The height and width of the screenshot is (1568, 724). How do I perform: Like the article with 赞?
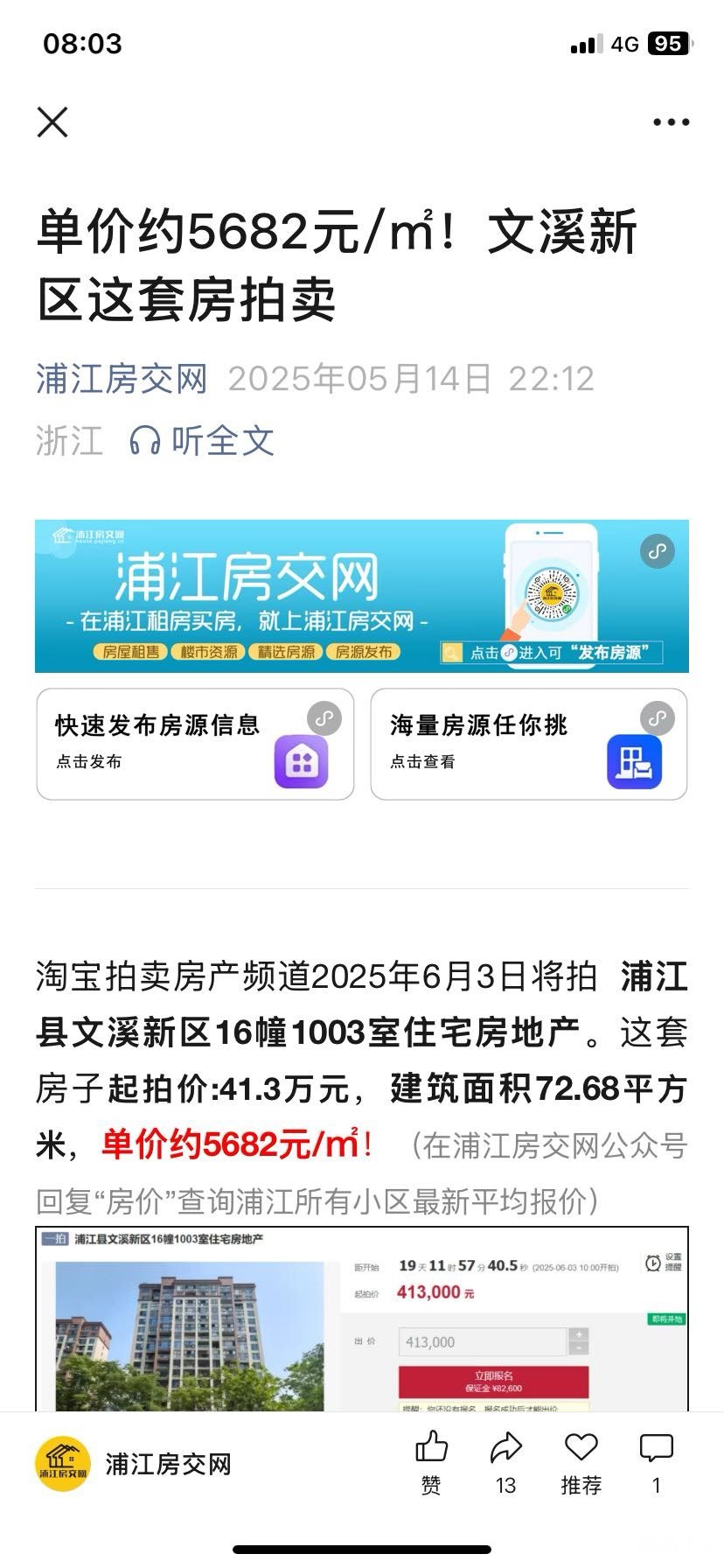(431, 1462)
